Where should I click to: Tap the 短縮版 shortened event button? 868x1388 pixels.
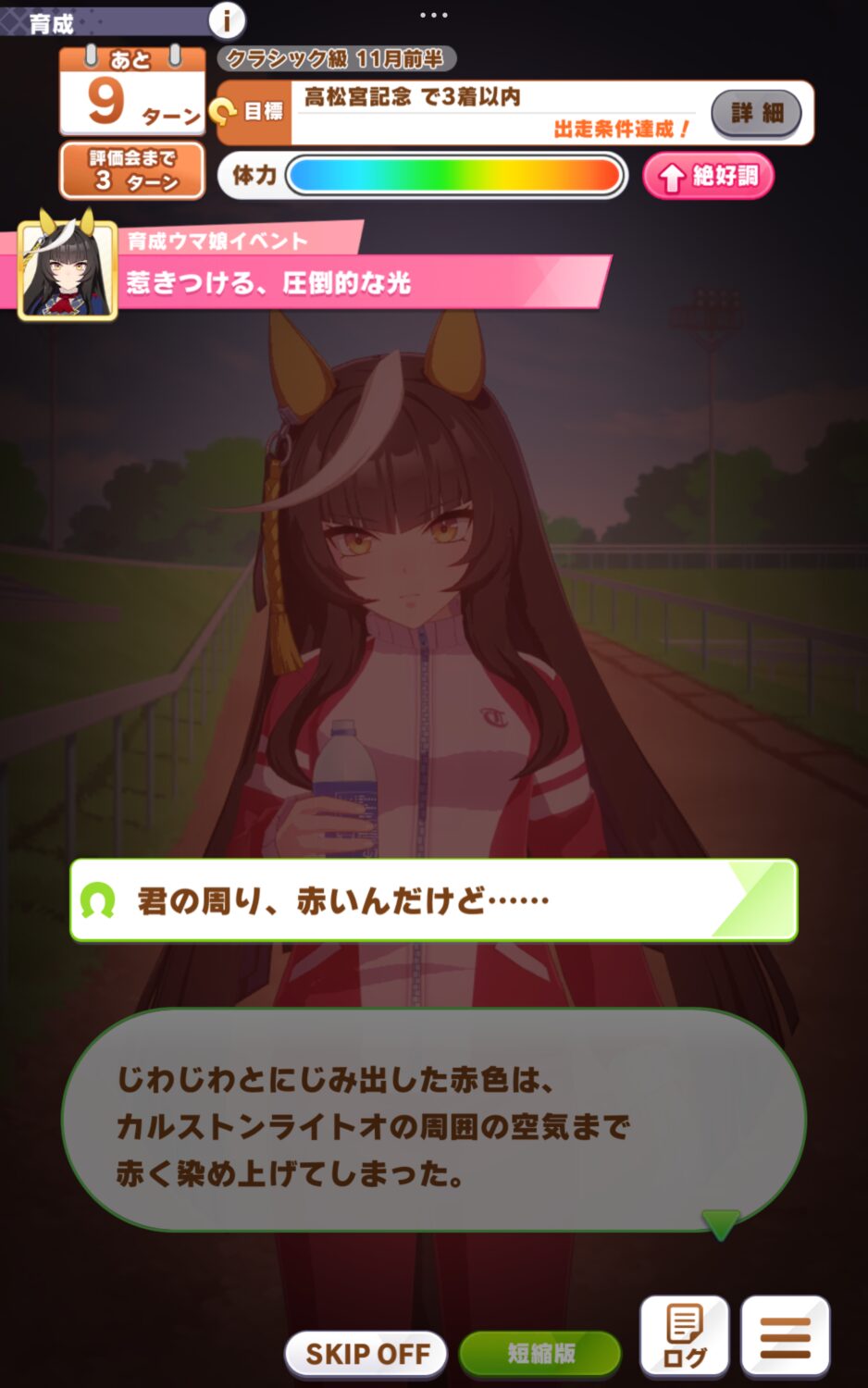[x=540, y=1354]
